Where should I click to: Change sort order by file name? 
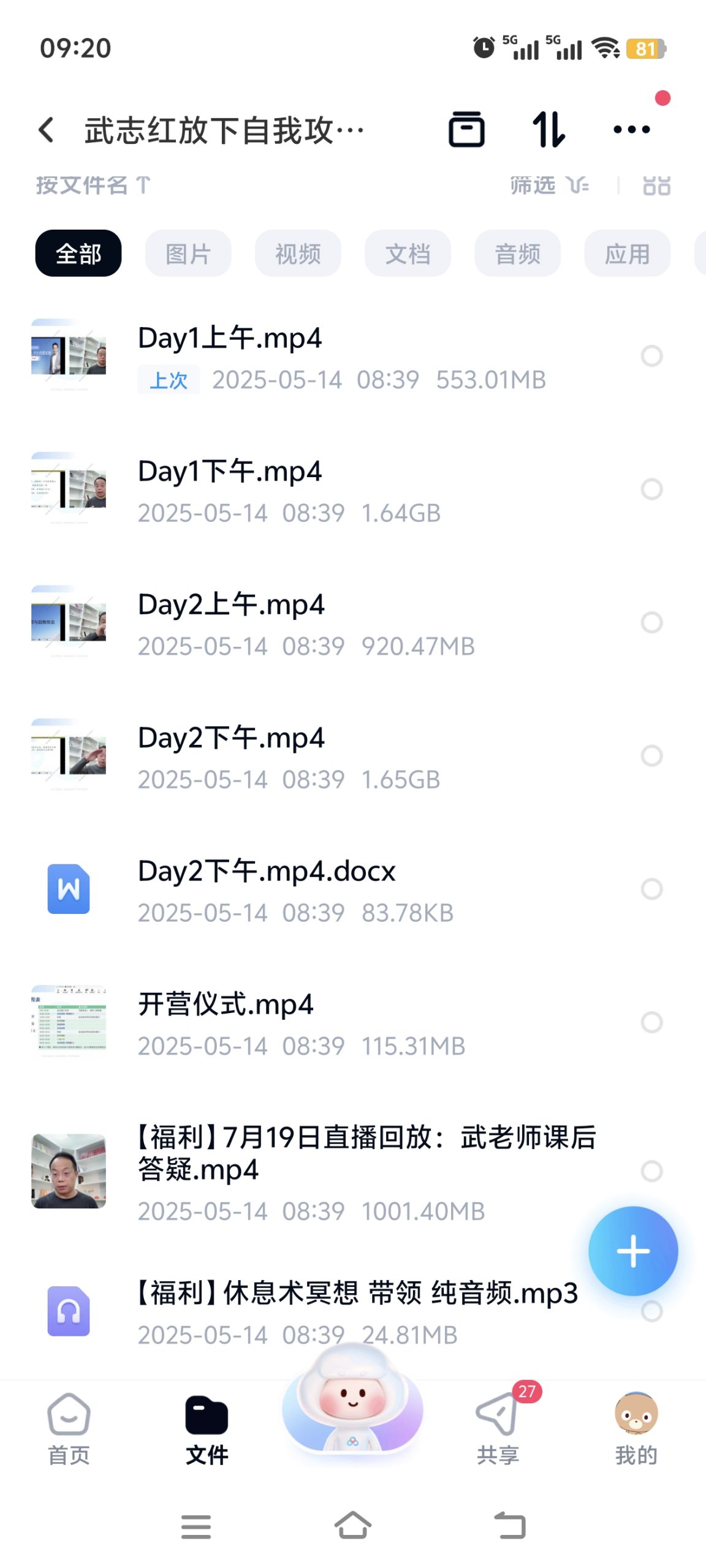93,185
